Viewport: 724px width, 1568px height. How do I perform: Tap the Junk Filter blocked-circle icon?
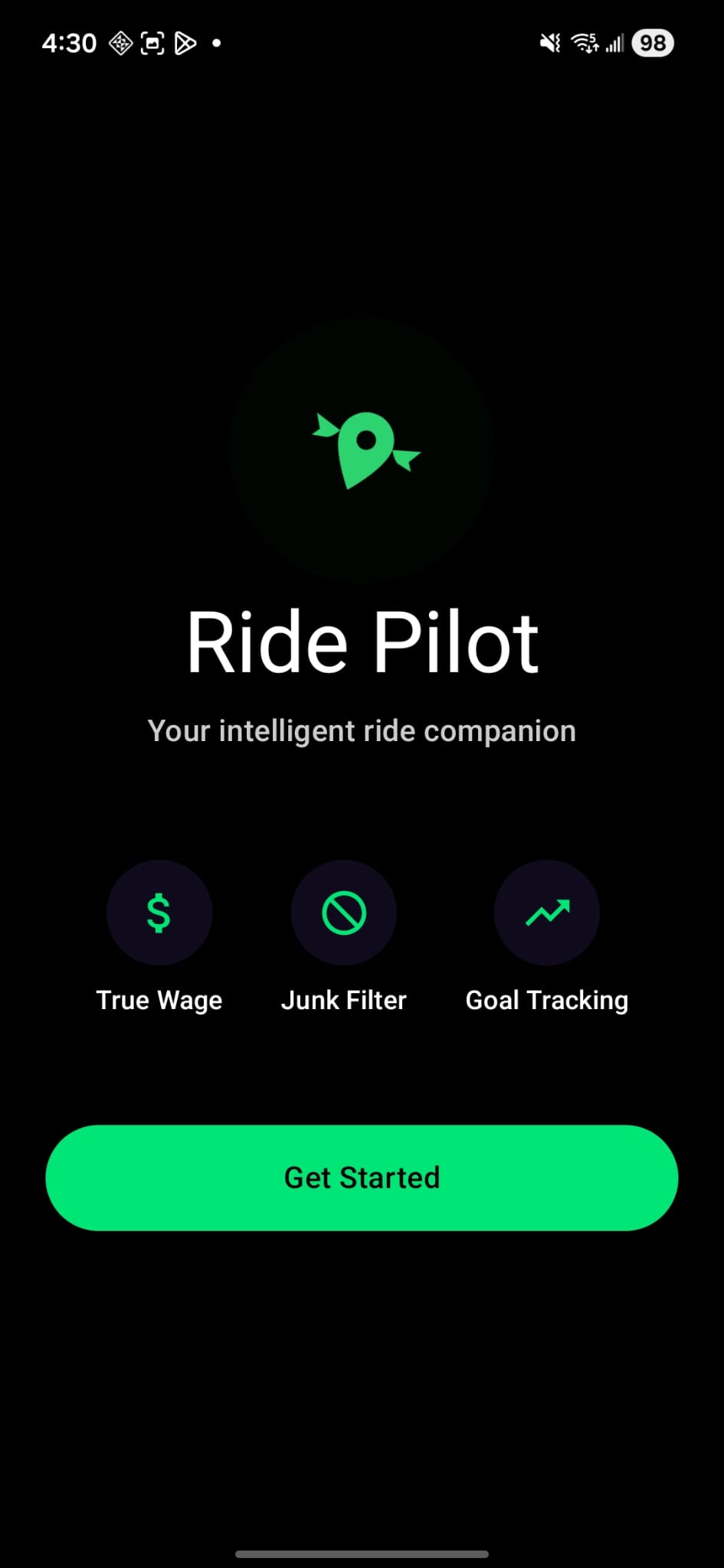click(343, 911)
